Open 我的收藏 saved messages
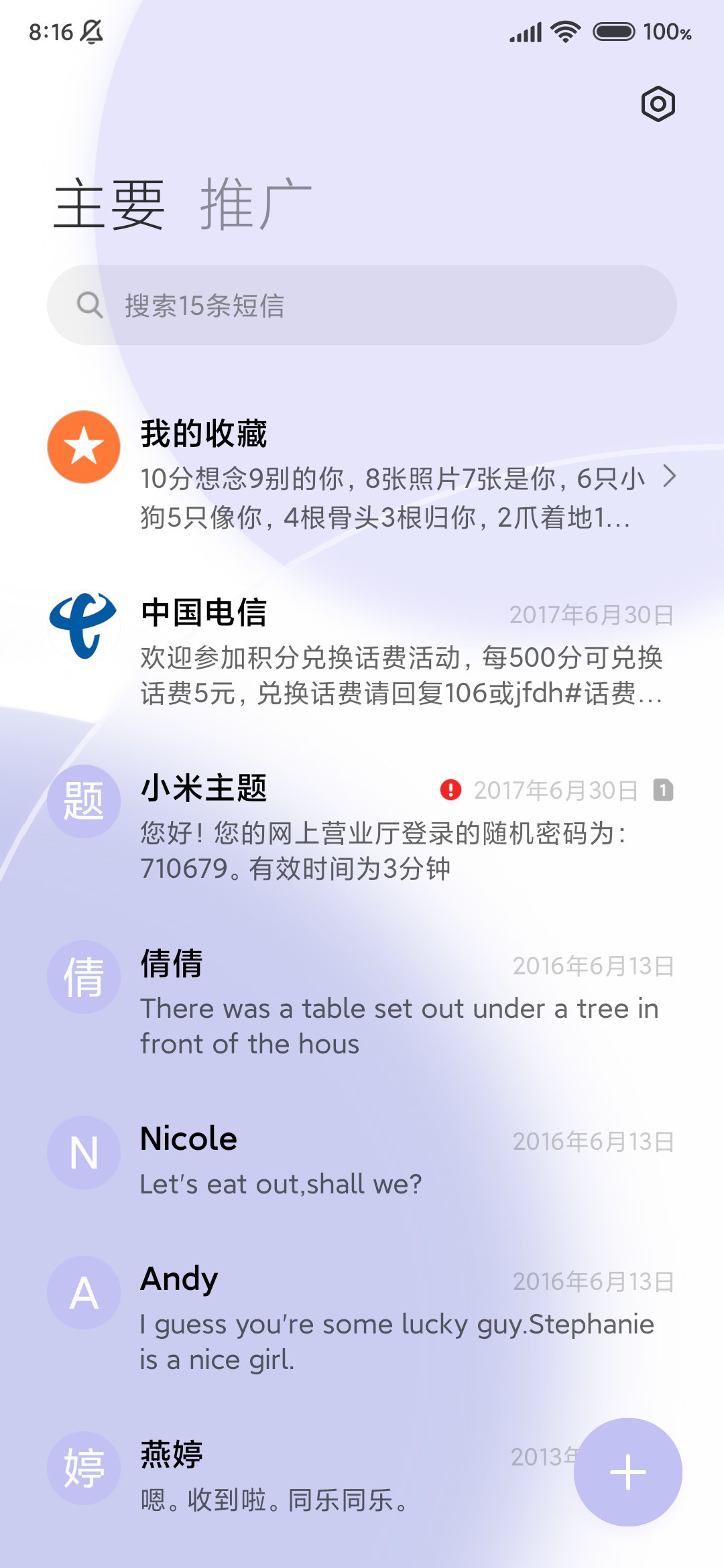 pos(362,473)
